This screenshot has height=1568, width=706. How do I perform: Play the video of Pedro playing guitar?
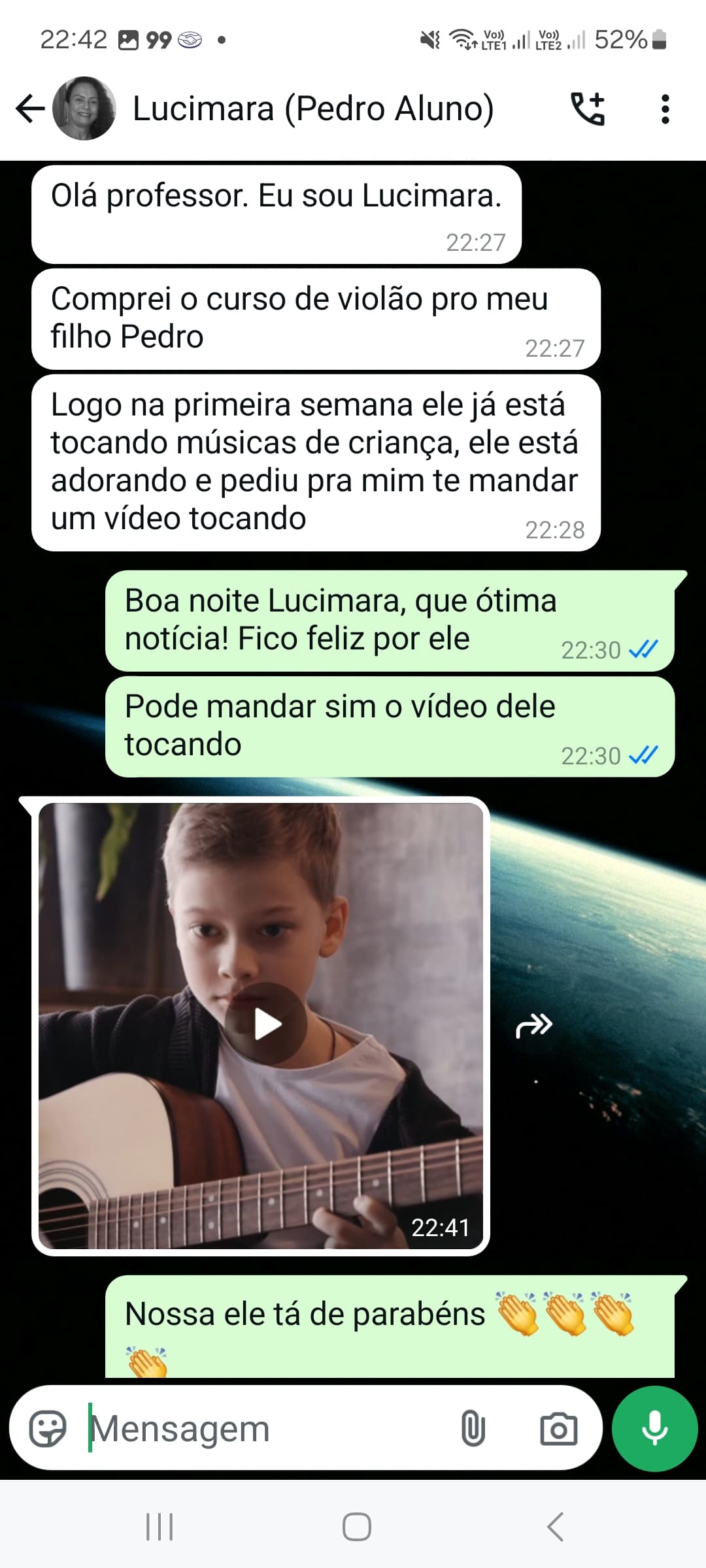266,1024
